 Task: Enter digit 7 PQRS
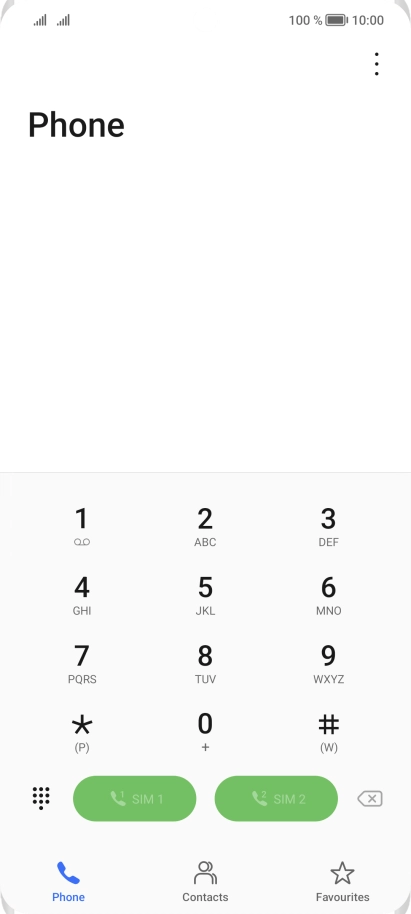(82, 663)
